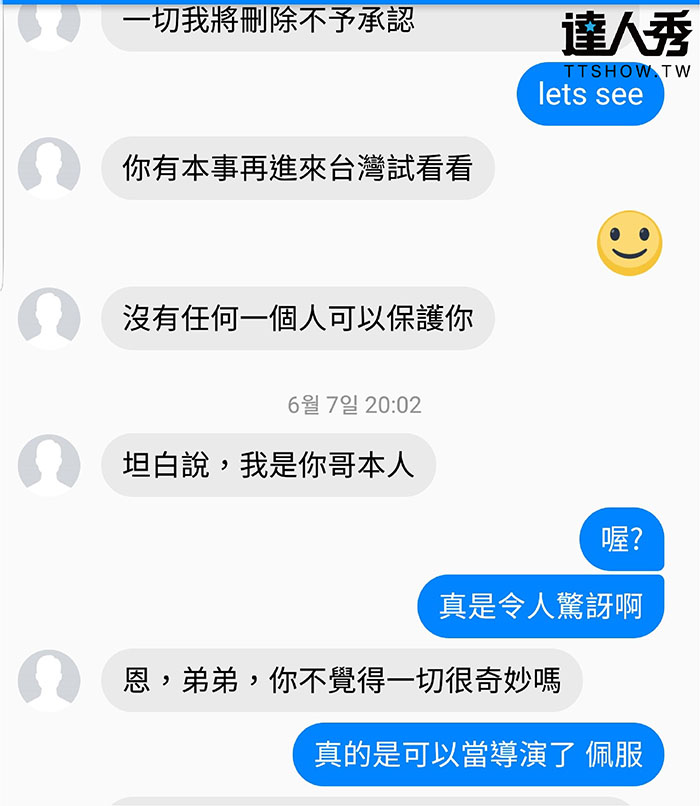Open avatar next to "恩，弟弟" message
The image size is (700, 806).
coord(49,681)
